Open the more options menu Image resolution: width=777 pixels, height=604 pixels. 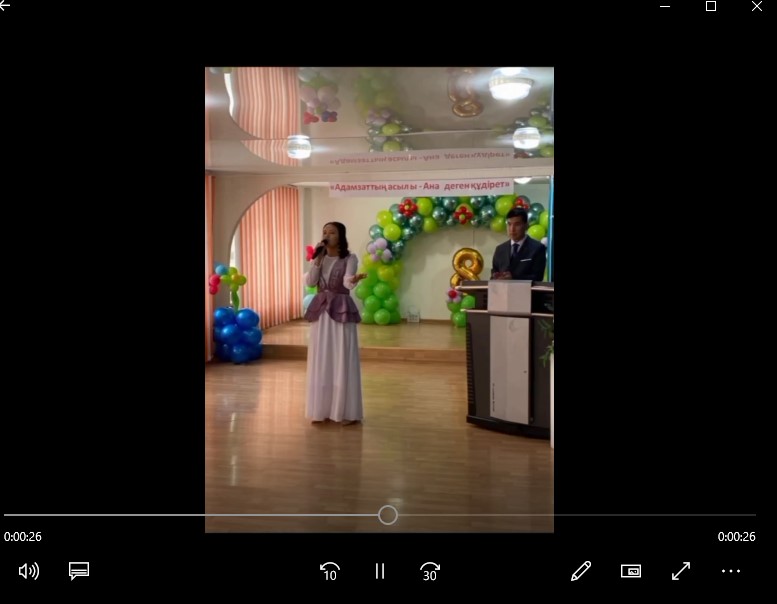(731, 571)
